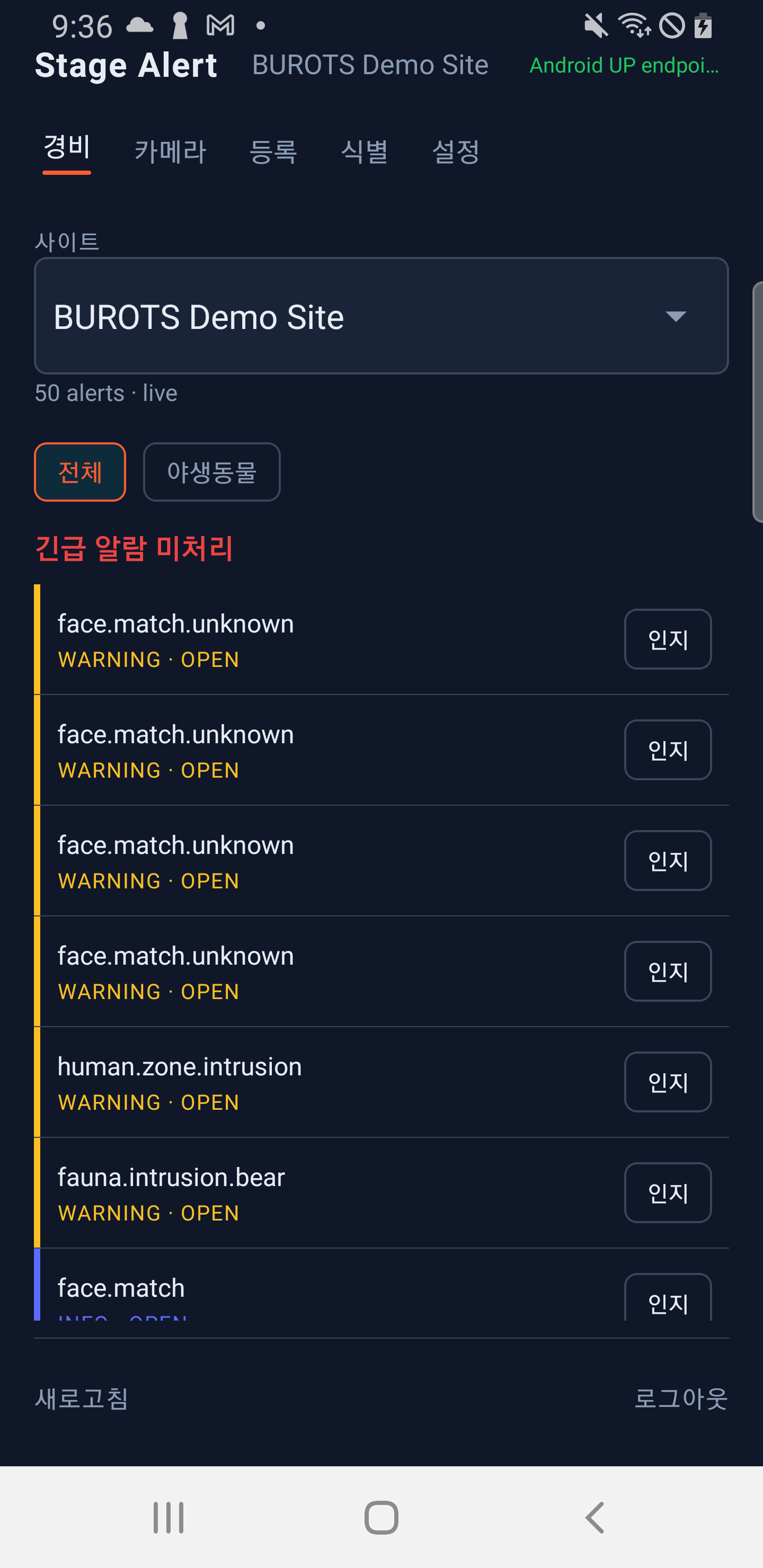Viewport: 763px width, 1568px height.
Task: Switch to the 카메라 tab
Action: (170, 151)
